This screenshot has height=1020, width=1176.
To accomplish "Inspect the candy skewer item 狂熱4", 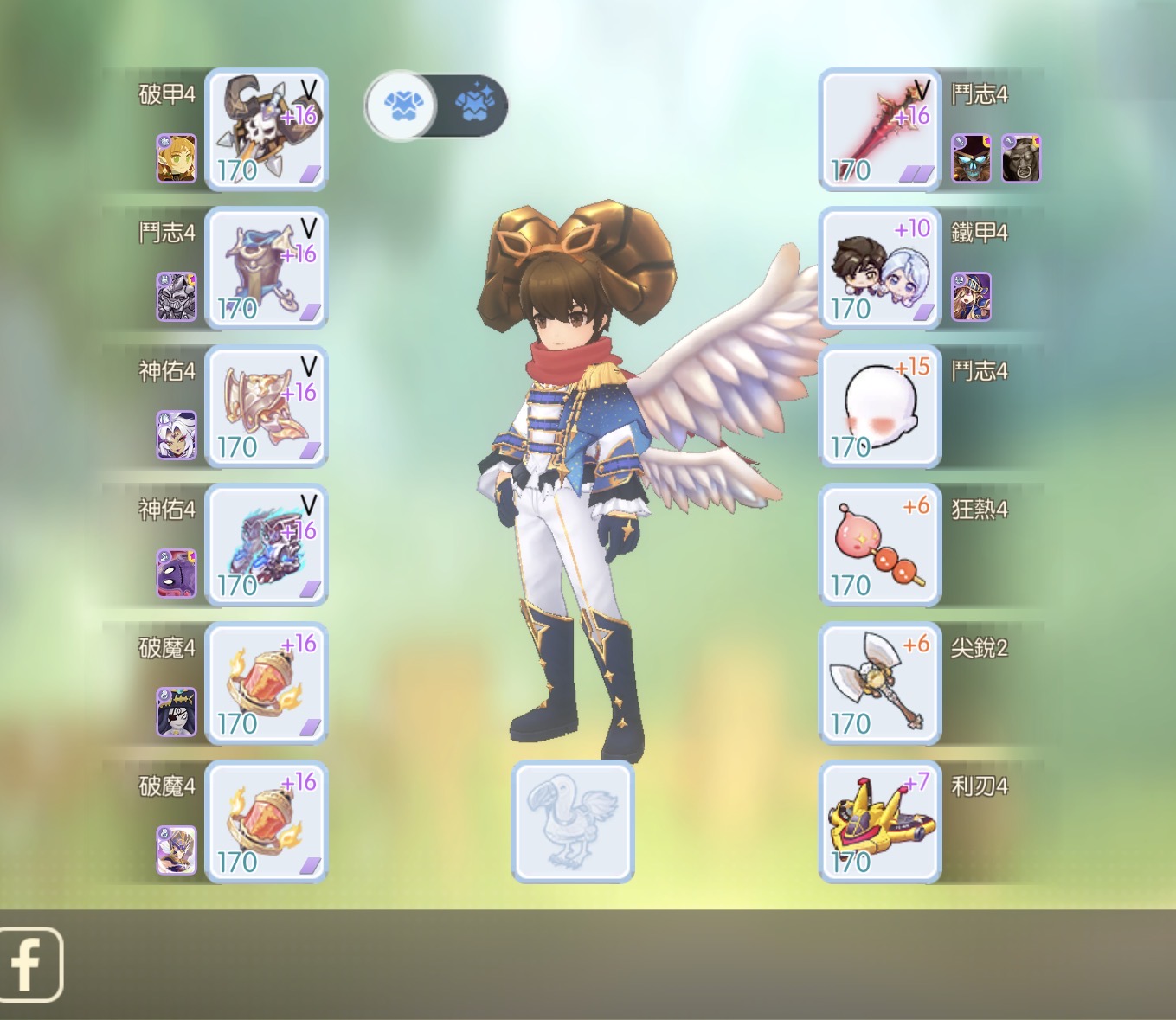I will click(879, 545).
